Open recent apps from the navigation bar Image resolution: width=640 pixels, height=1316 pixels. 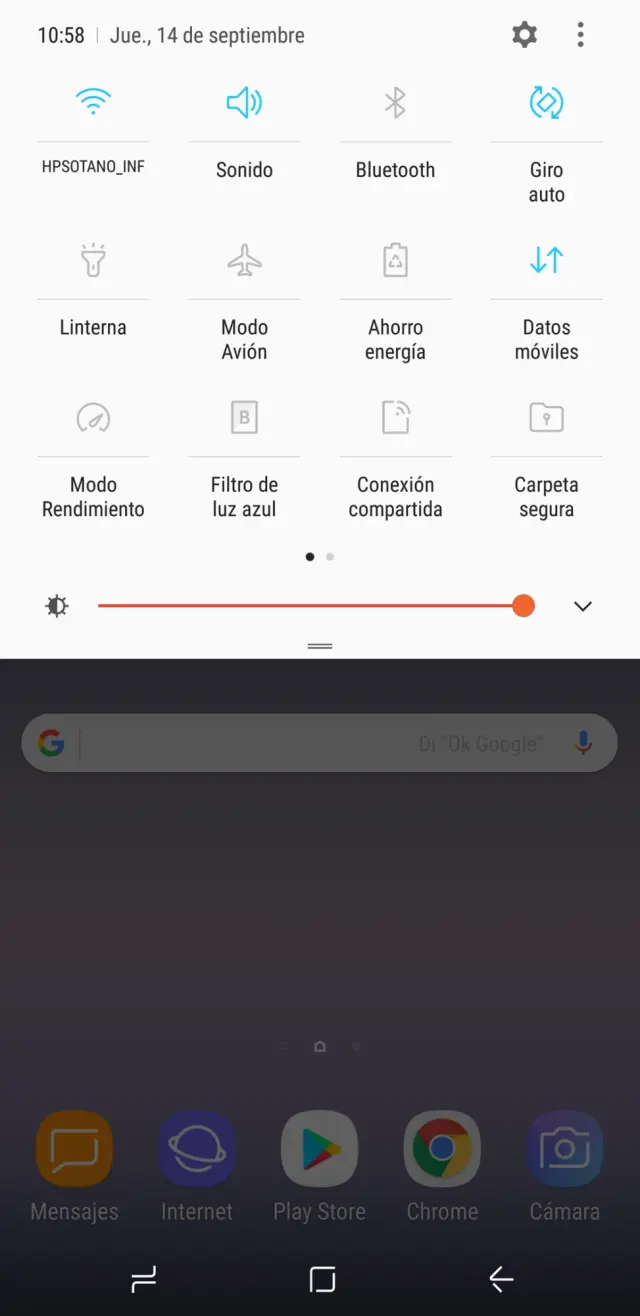[144, 1278]
